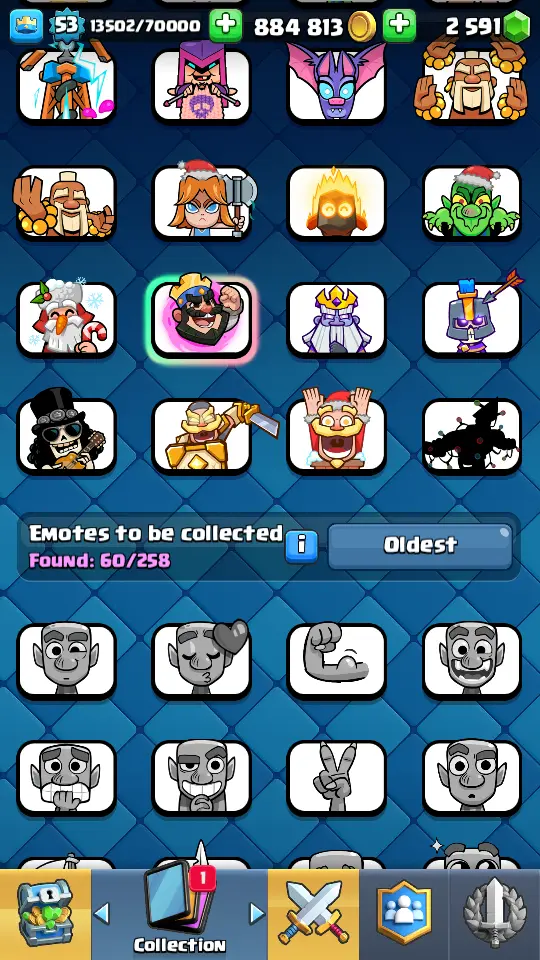Open the Collection tab
The width and height of the screenshot is (540, 960).
pyautogui.click(x=179, y=912)
